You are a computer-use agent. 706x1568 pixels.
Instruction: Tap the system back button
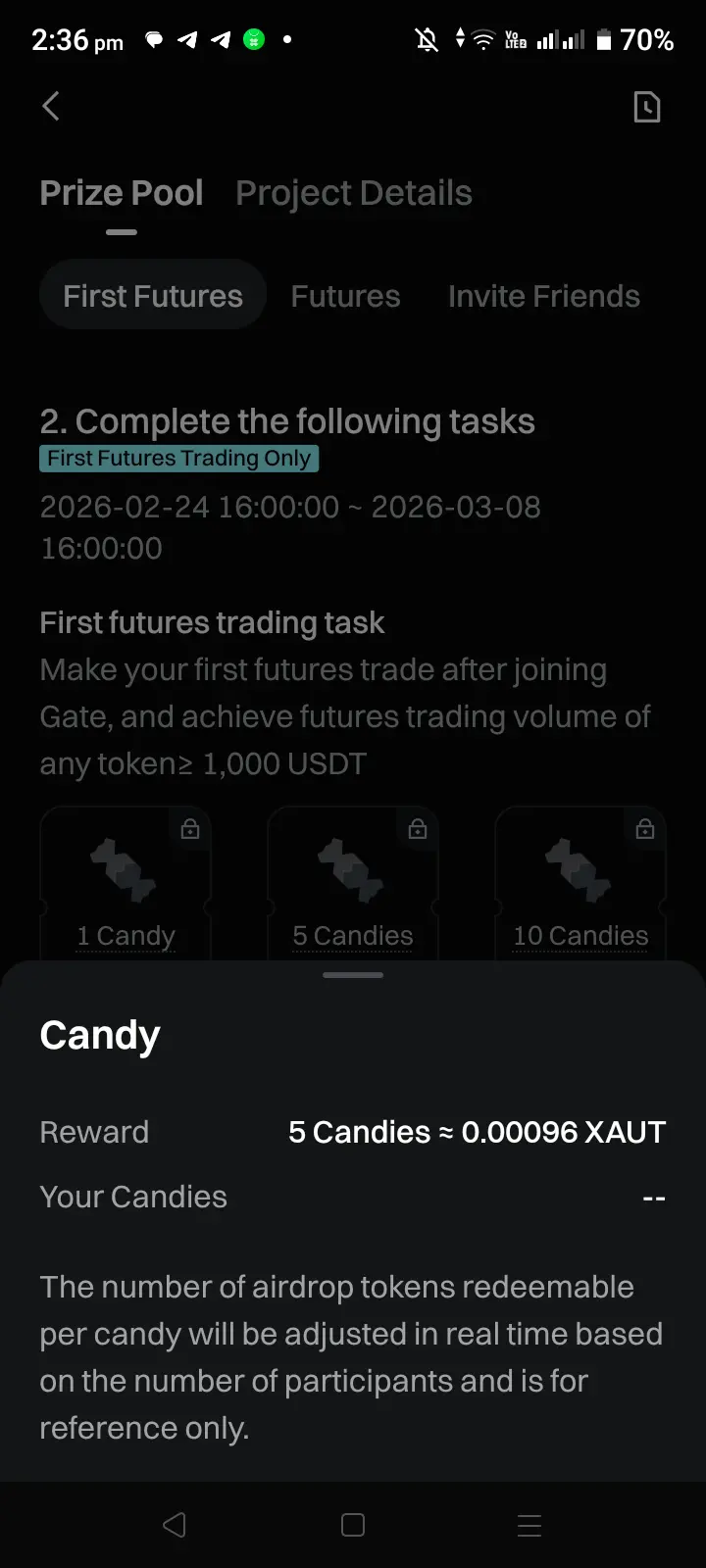(x=175, y=1525)
